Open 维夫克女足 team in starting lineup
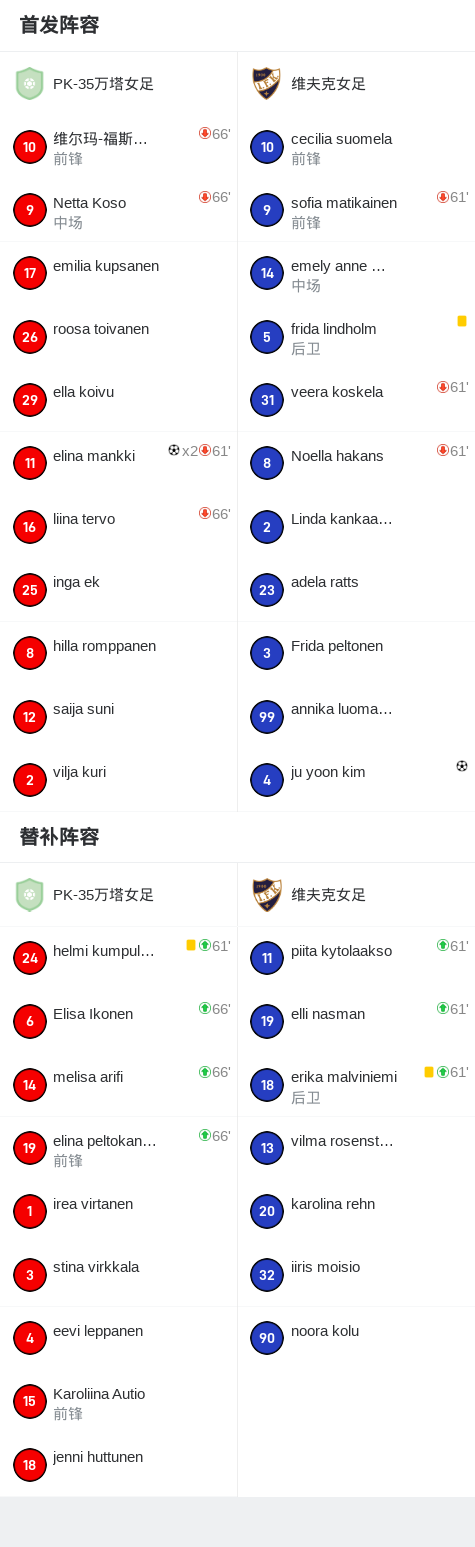Screen dimensions: 475x1547 click(356, 84)
